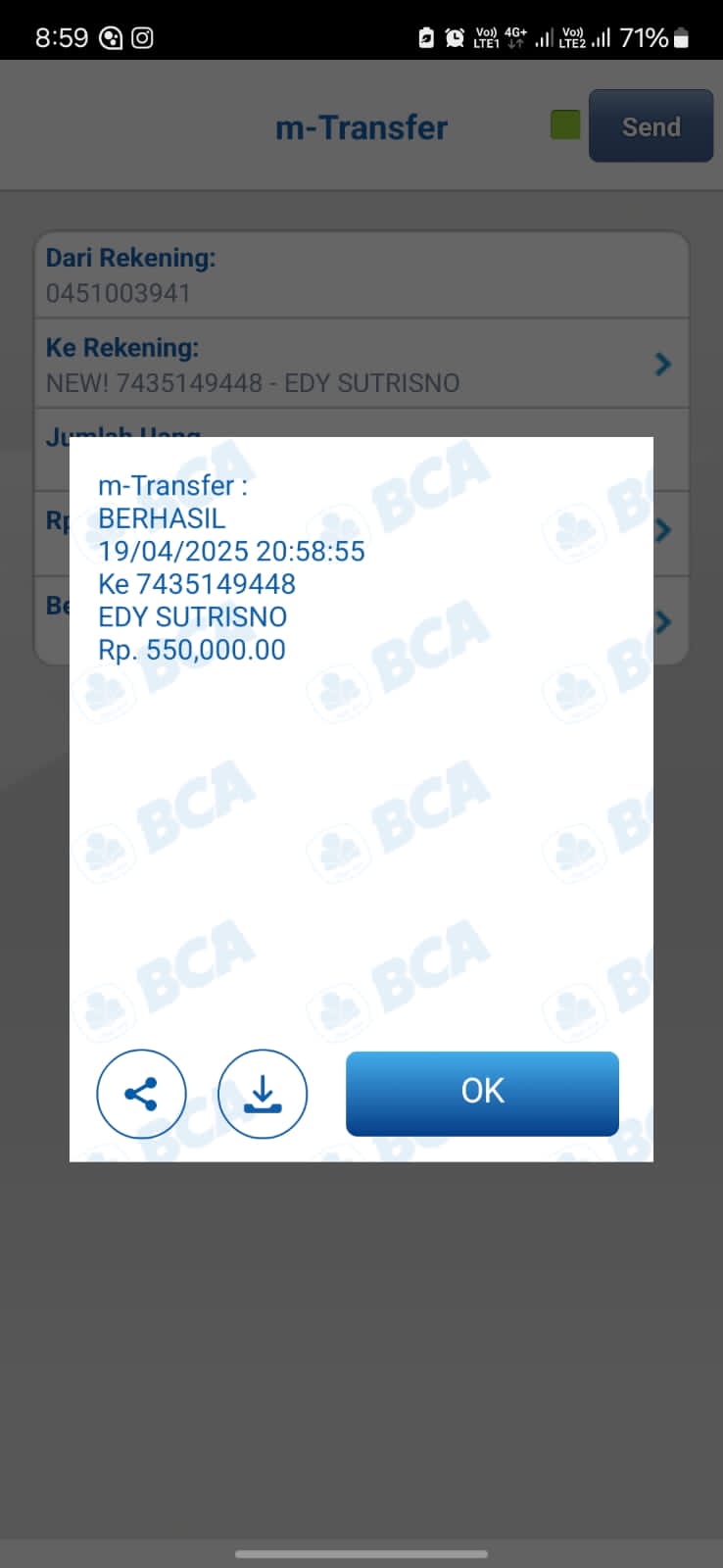Tap the Send button
723x1568 pixels.
651,126
